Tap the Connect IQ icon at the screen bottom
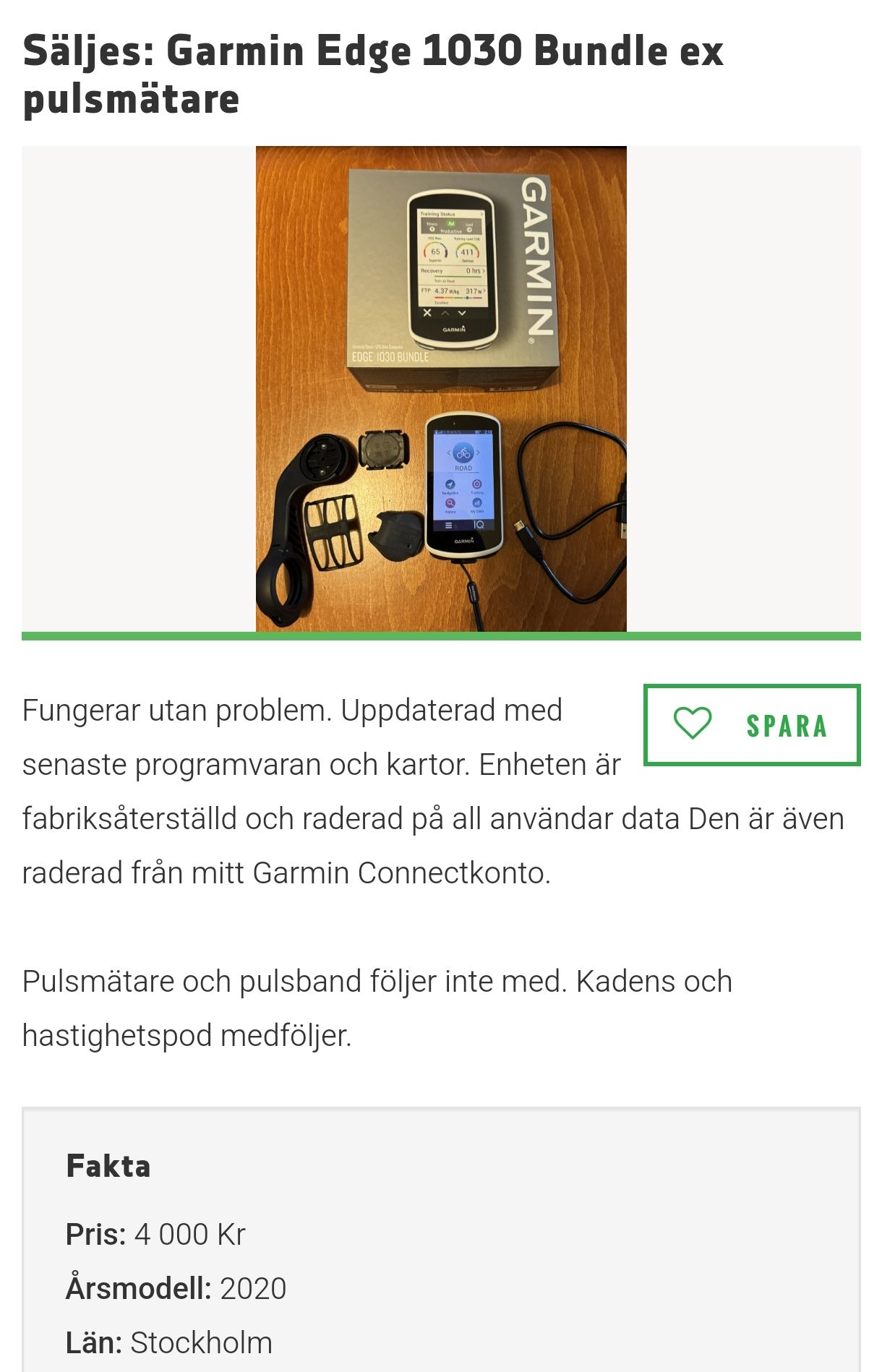Viewport: 882px width, 1372px height. coord(480,526)
